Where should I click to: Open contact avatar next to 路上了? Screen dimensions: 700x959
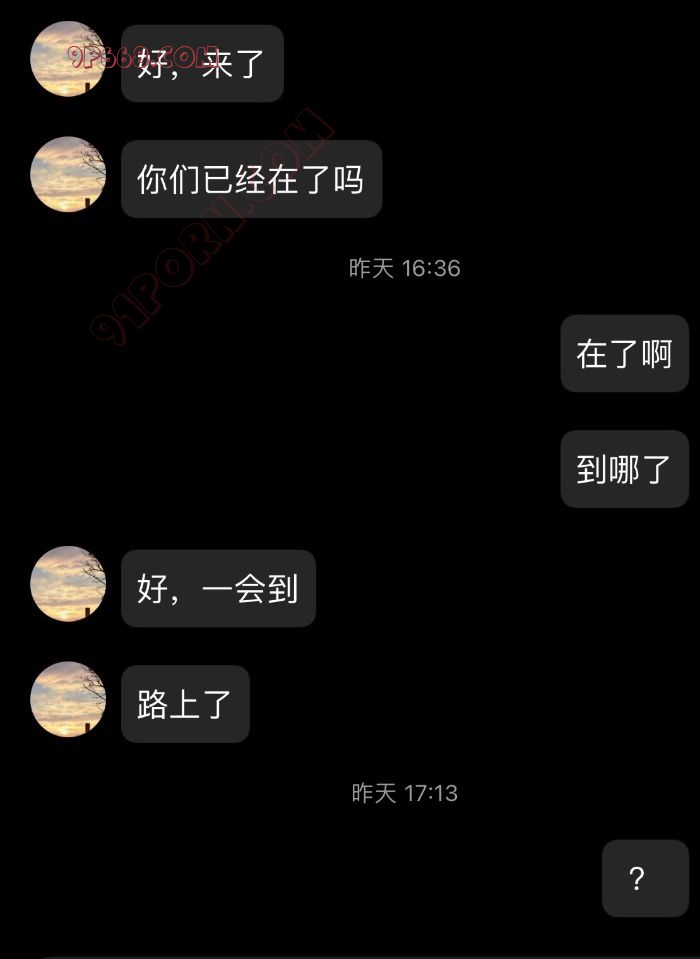click(x=68, y=699)
